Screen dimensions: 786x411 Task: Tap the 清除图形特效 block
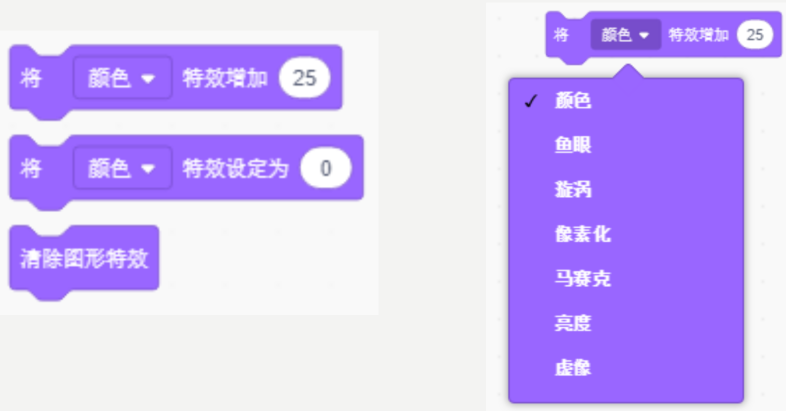coord(84,259)
